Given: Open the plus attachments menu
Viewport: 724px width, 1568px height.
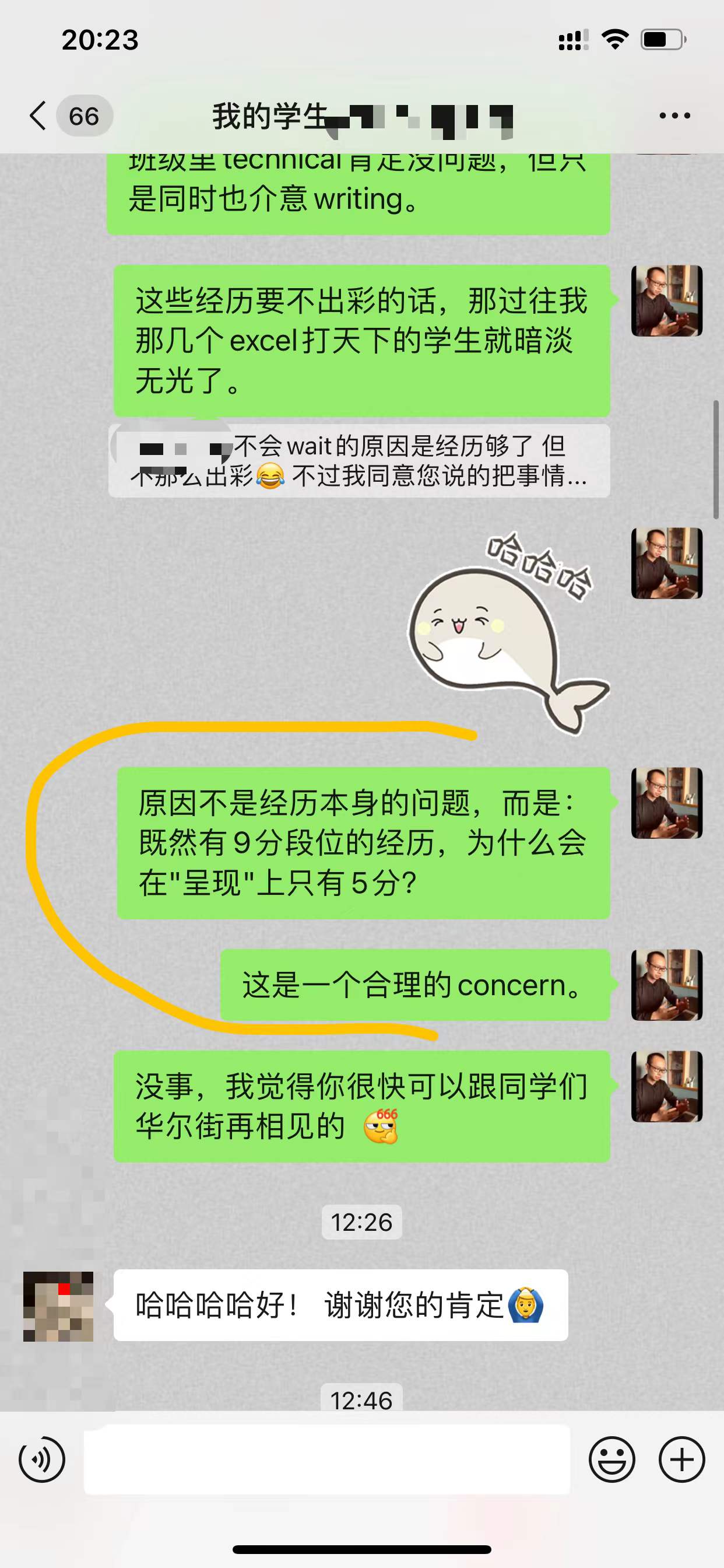Looking at the screenshot, I should click(x=681, y=1459).
